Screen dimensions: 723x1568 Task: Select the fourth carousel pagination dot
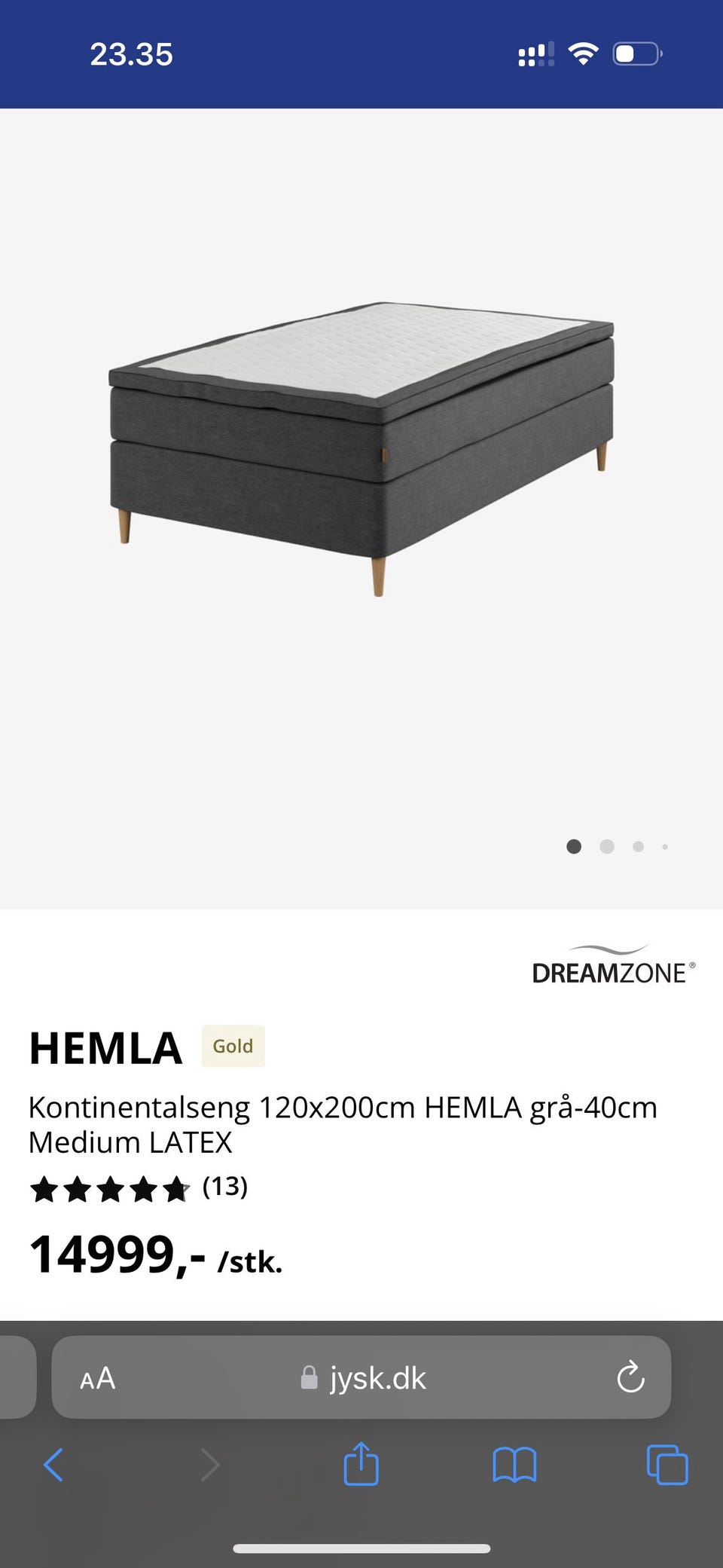(665, 846)
